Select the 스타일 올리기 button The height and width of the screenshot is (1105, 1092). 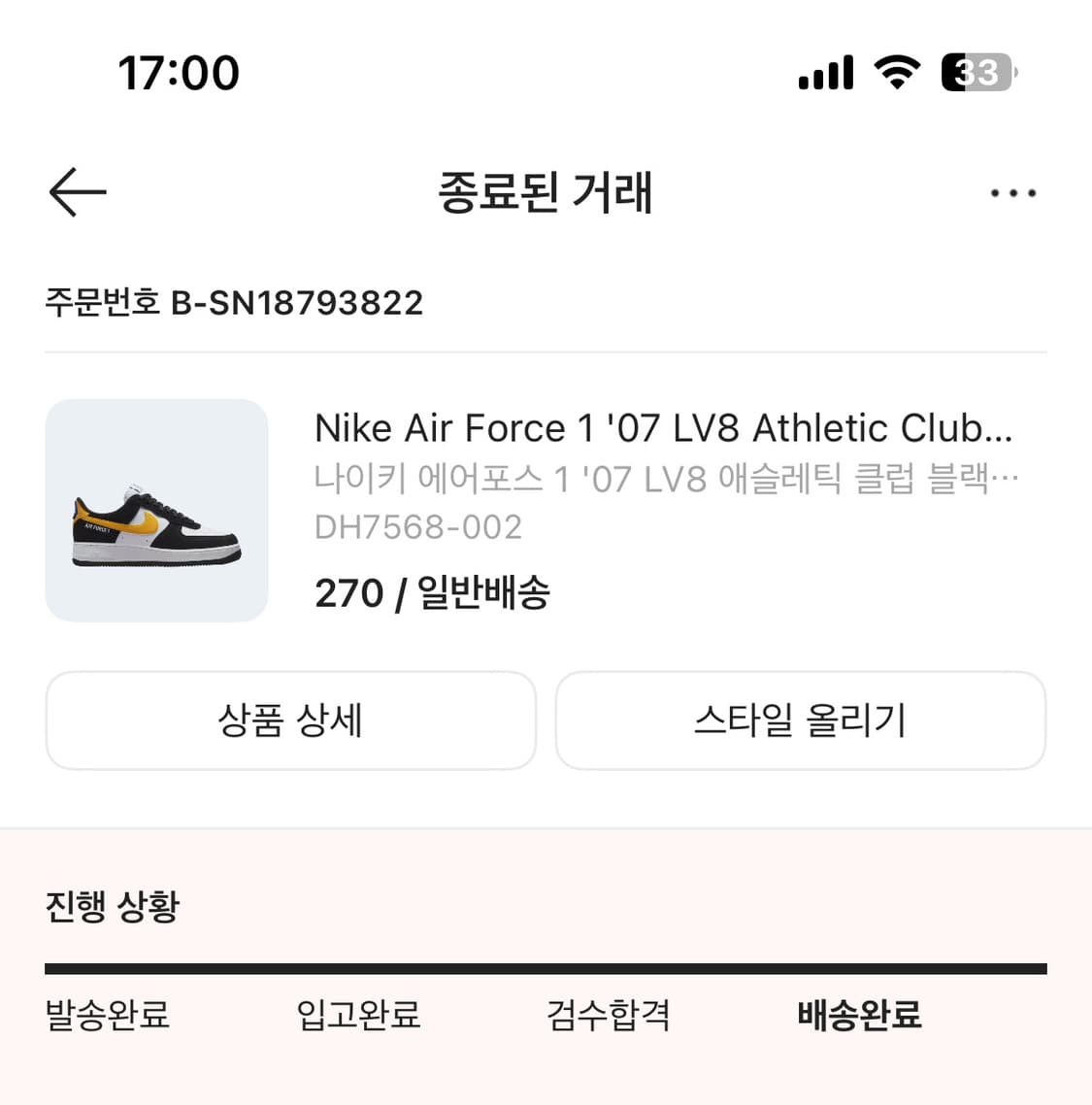[800, 720]
